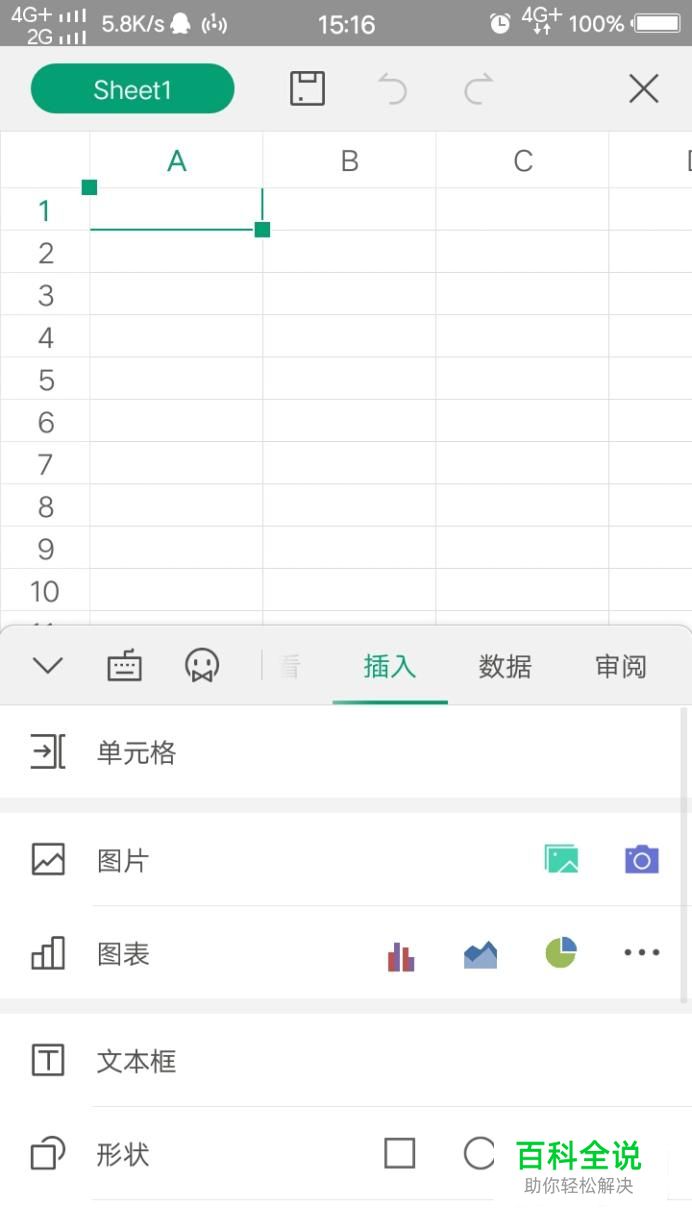Save the spreadsheet with the disk icon
Viewport: 692px width, 1230px height.
click(307, 89)
